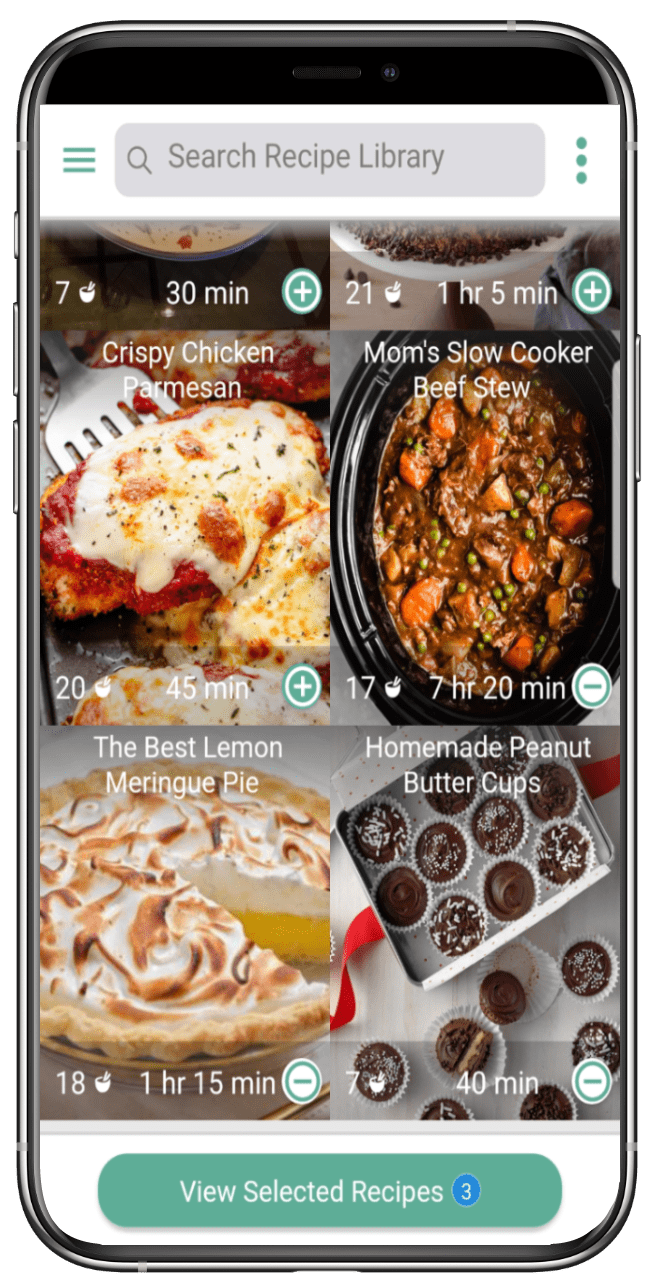Remove Homemade Peanut Butter Cups from selection

click(592, 1081)
